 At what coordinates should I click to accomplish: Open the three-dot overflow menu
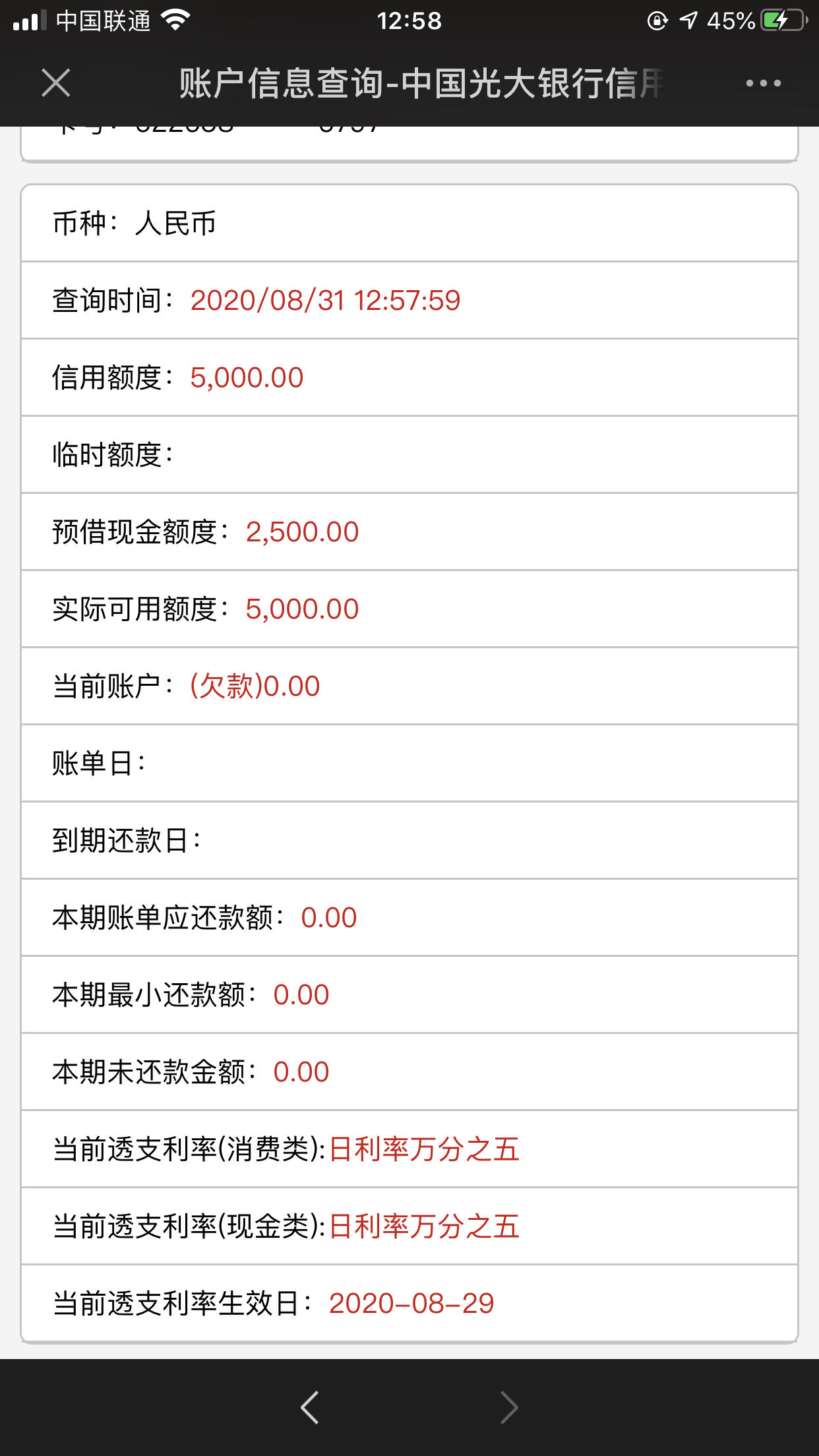(763, 83)
